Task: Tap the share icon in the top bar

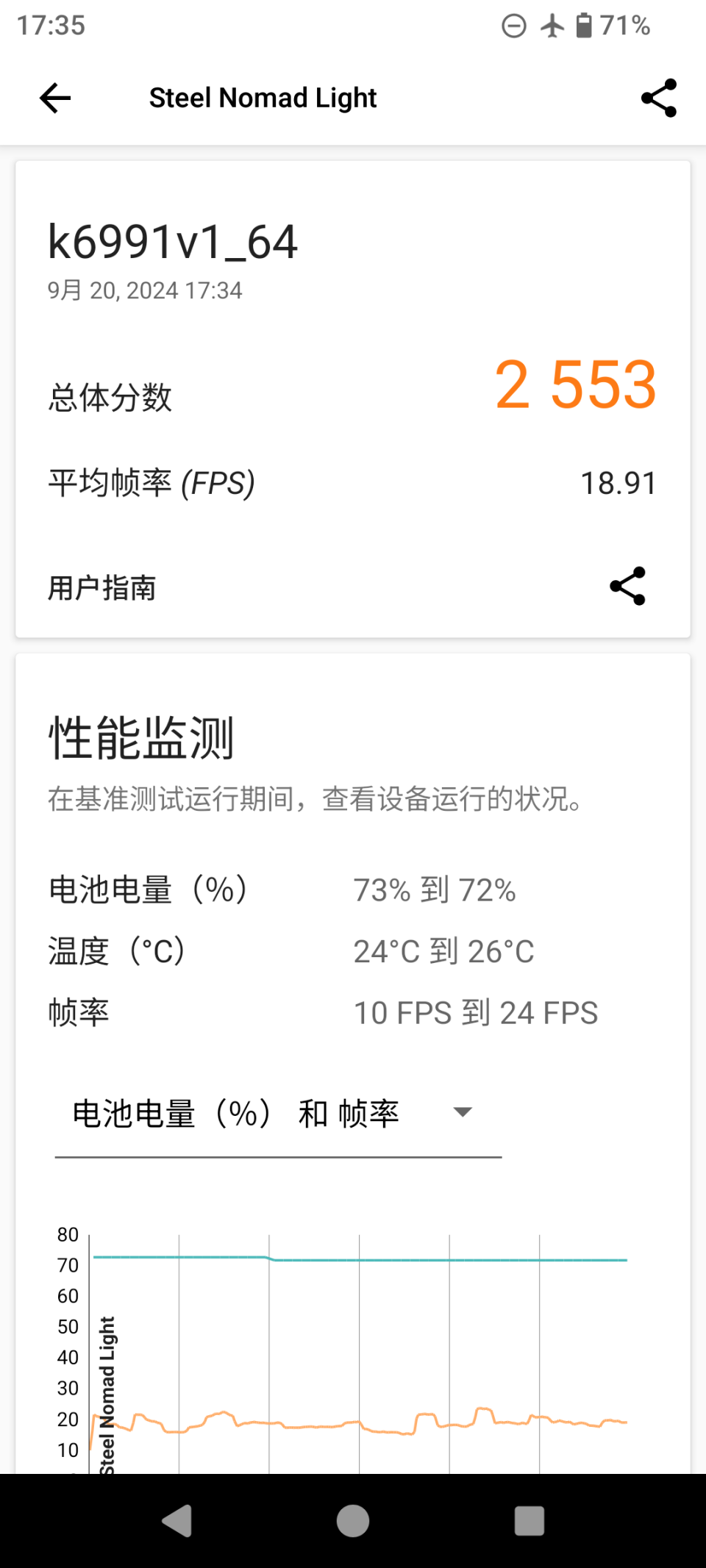Action: click(x=658, y=97)
